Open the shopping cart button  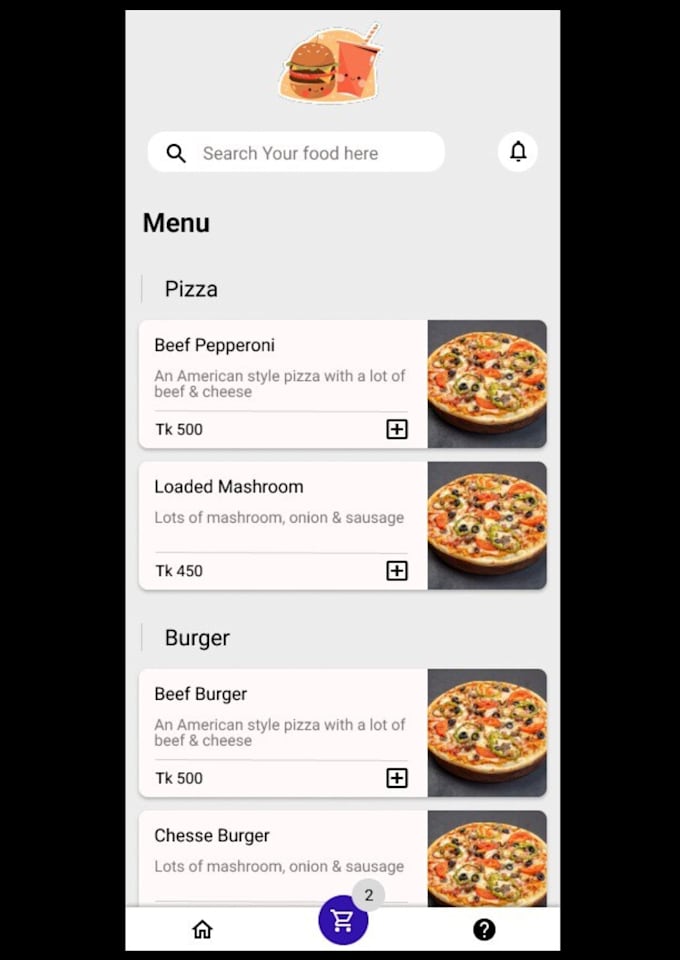(x=343, y=921)
